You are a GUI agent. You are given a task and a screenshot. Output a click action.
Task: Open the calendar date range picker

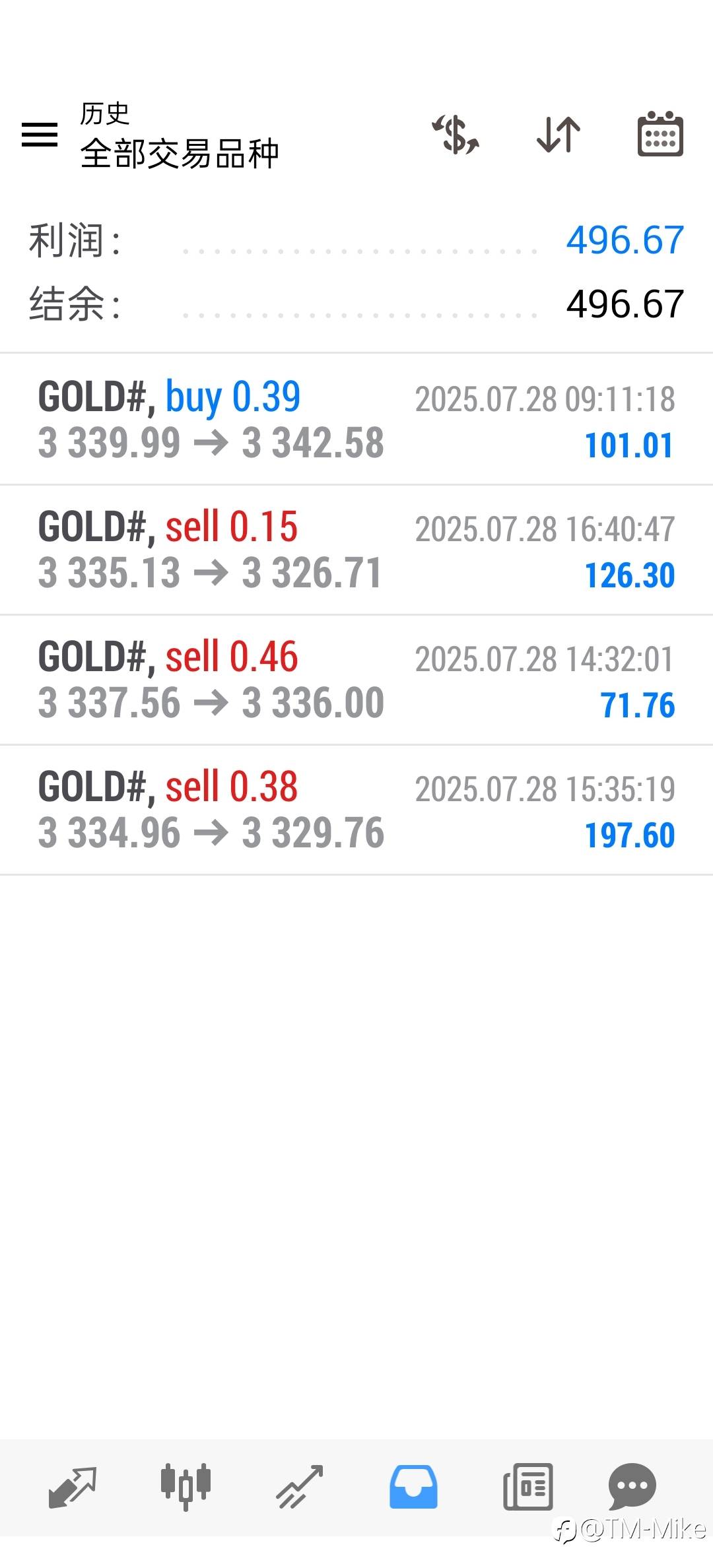coord(660,134)
